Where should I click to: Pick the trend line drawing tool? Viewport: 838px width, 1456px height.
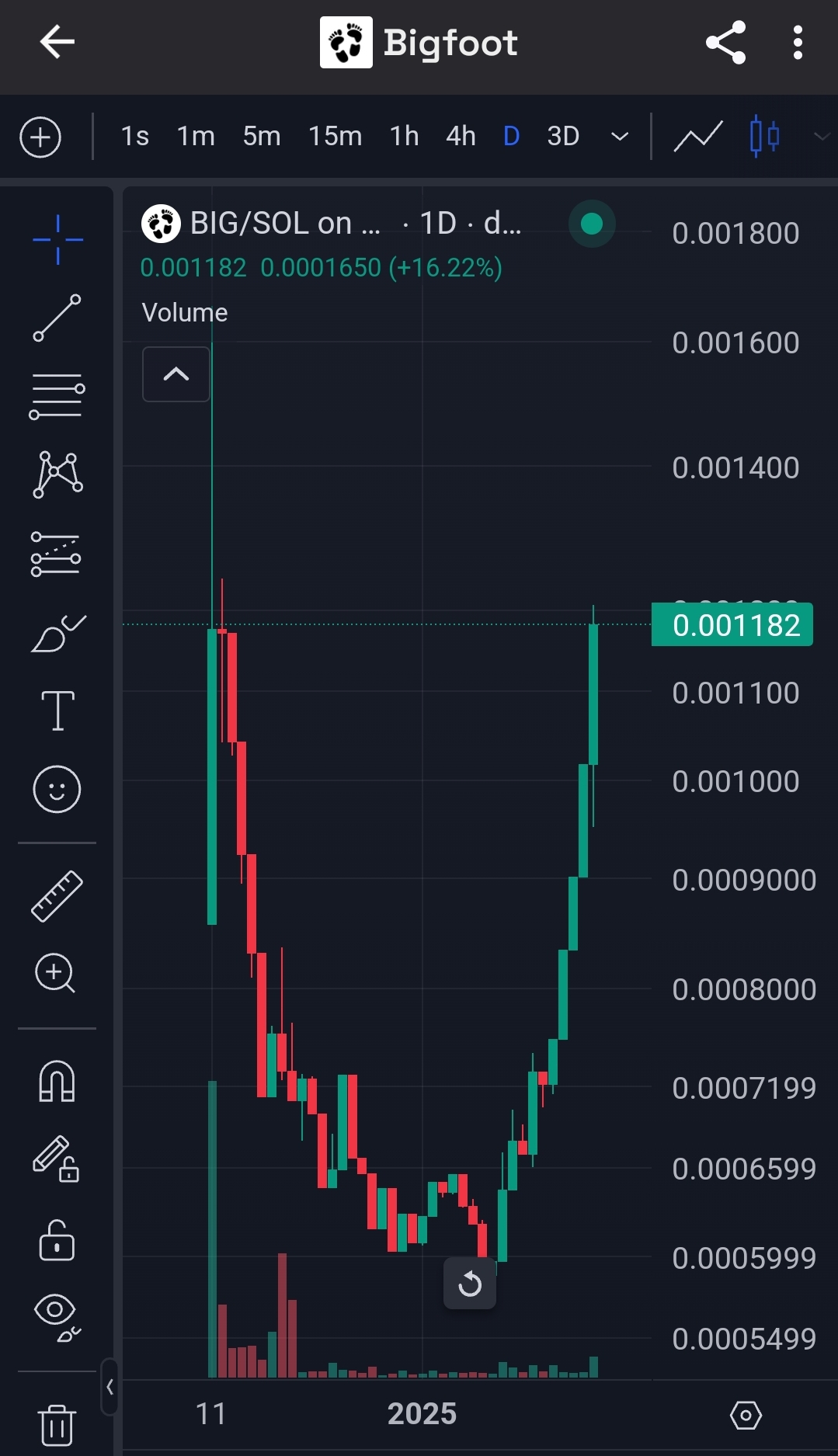pos(57,318)
